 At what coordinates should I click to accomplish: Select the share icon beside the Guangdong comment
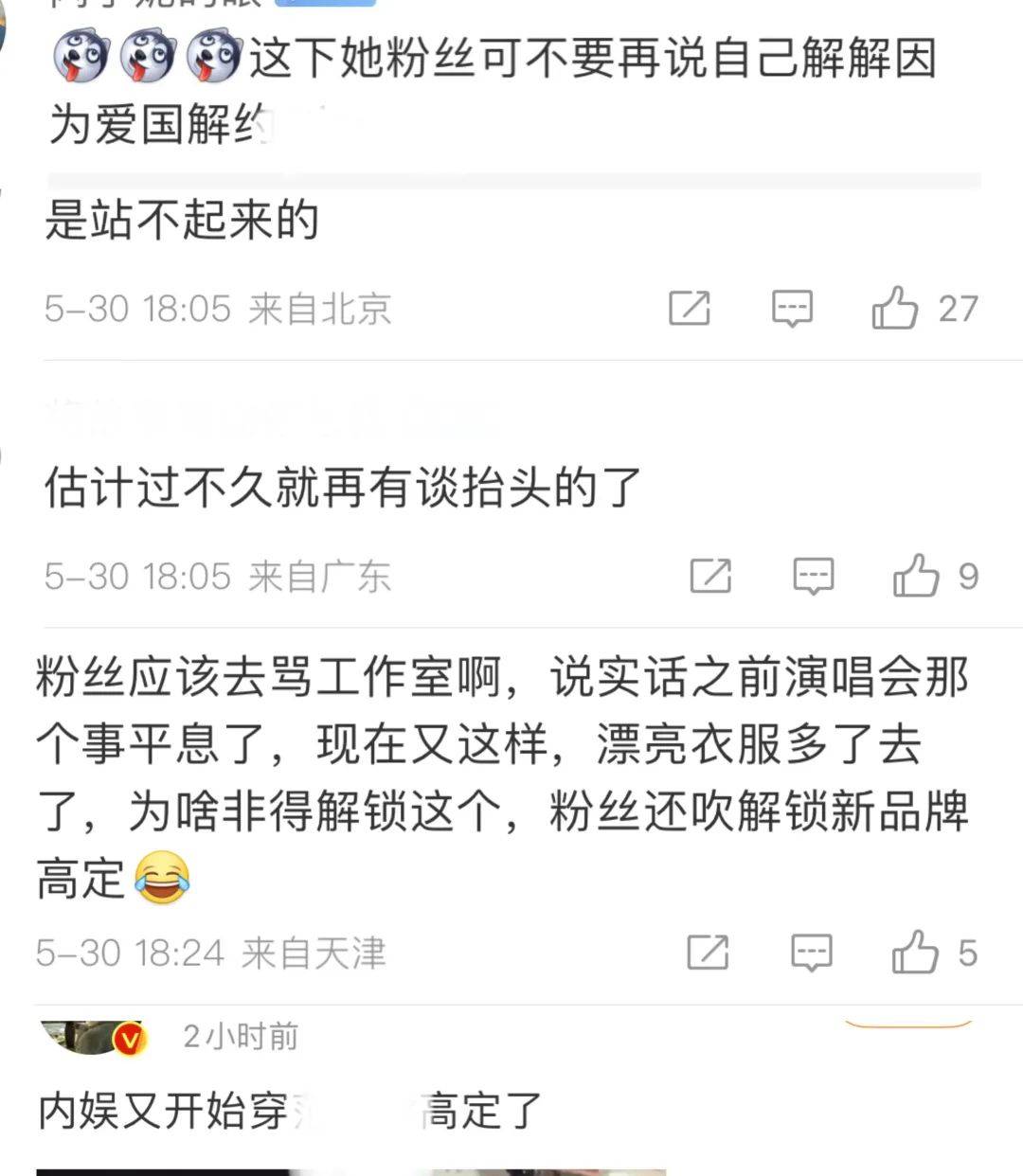[x=711, y=576]
